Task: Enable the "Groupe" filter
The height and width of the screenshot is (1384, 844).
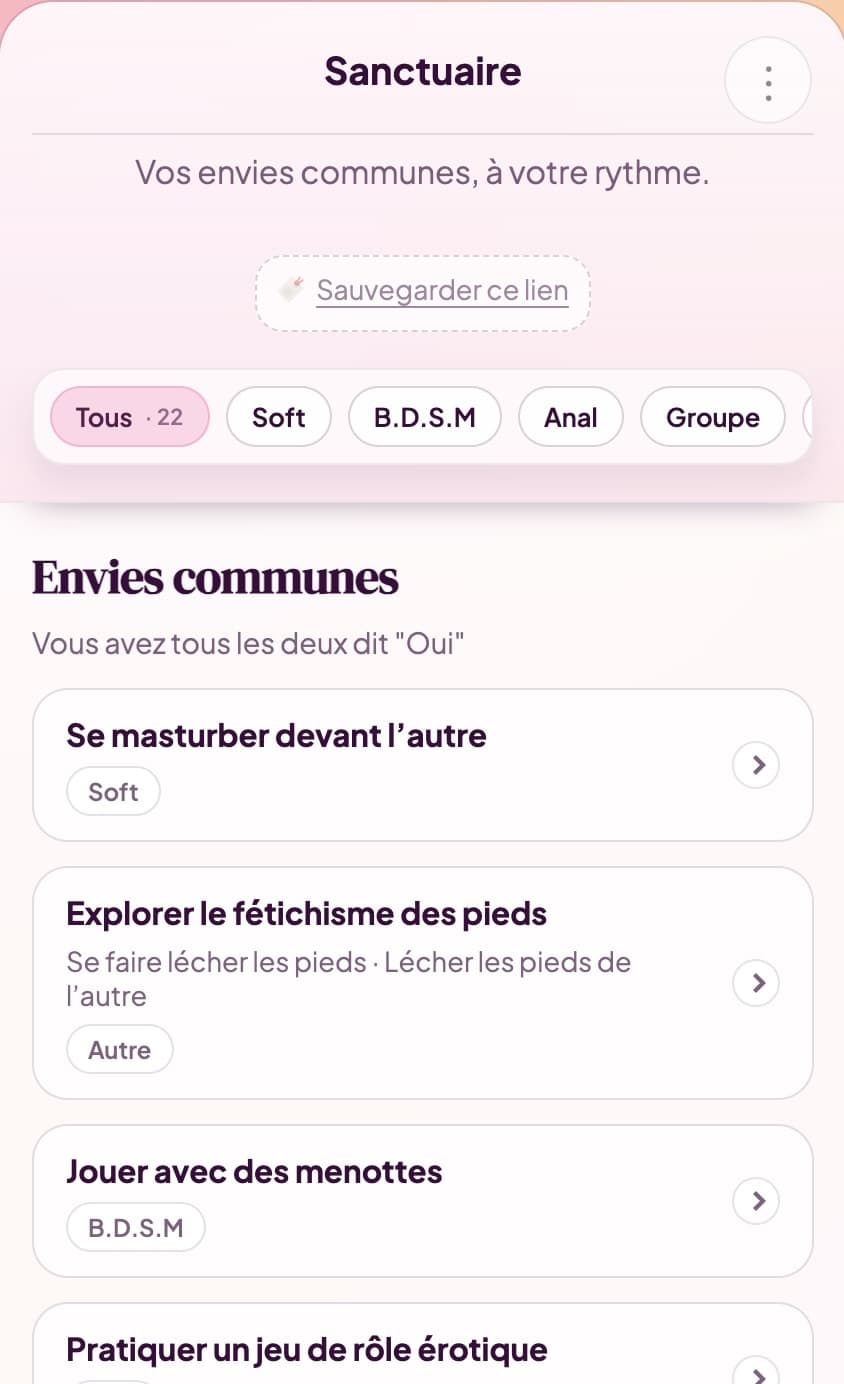Action: click(712, 417)
